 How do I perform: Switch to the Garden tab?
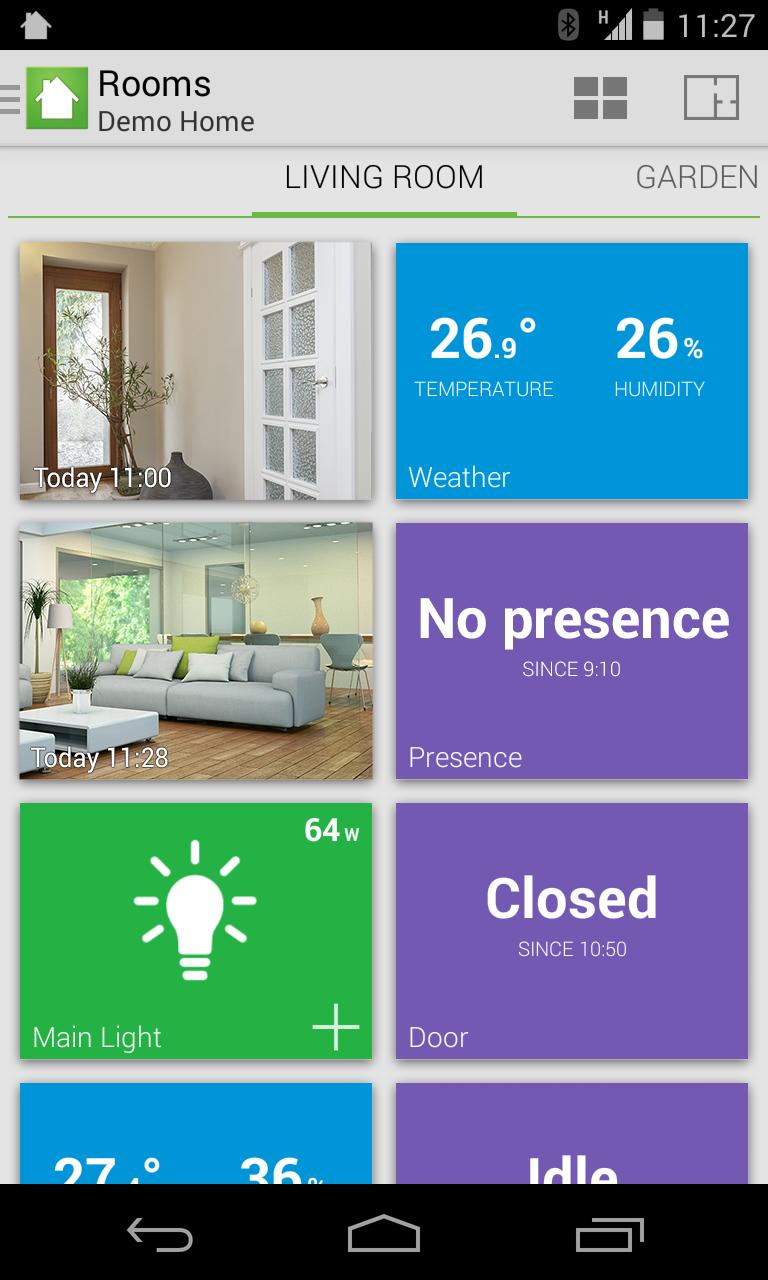tap(697, 178)
